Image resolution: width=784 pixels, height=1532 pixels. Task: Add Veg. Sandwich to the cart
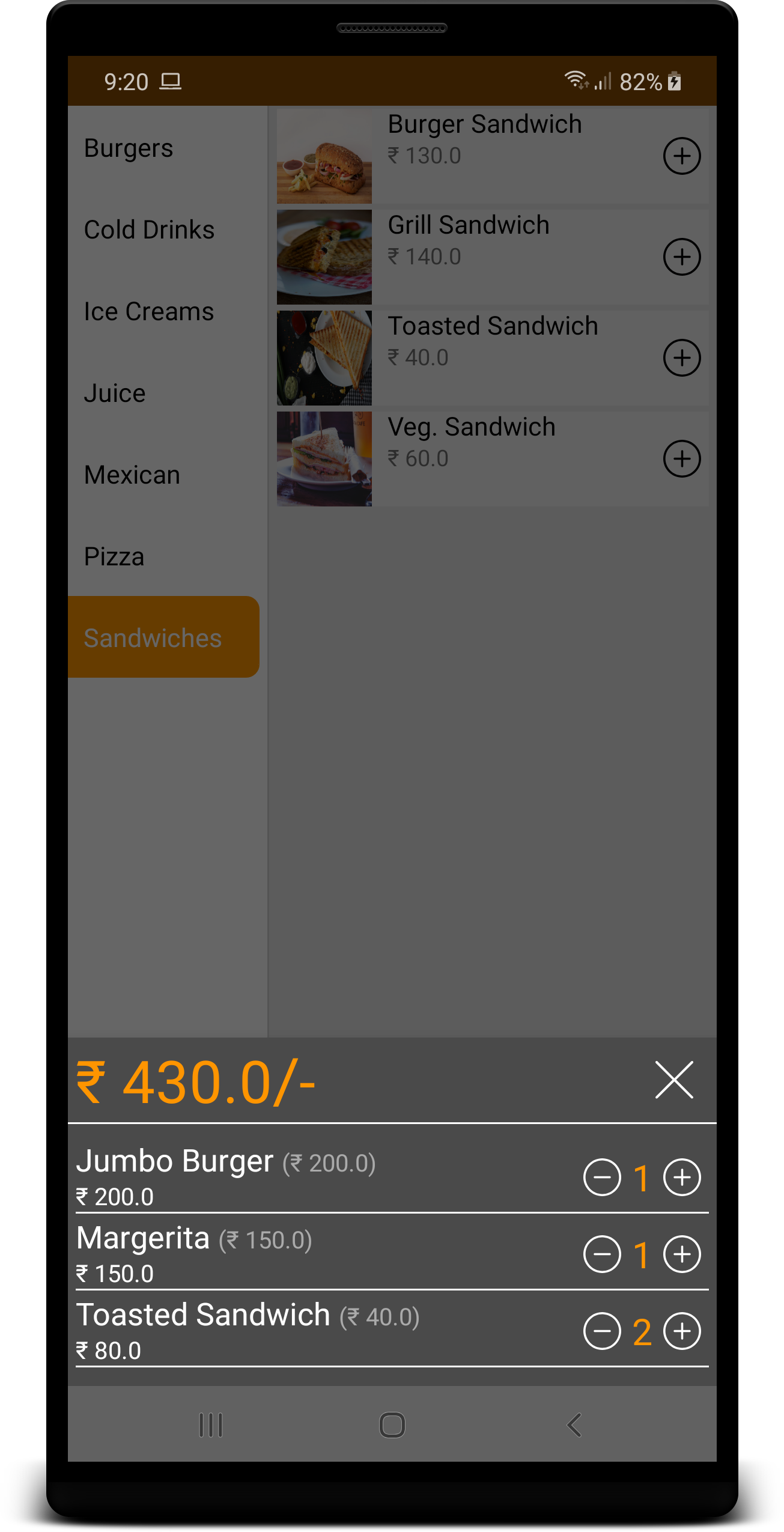[682, 458]
